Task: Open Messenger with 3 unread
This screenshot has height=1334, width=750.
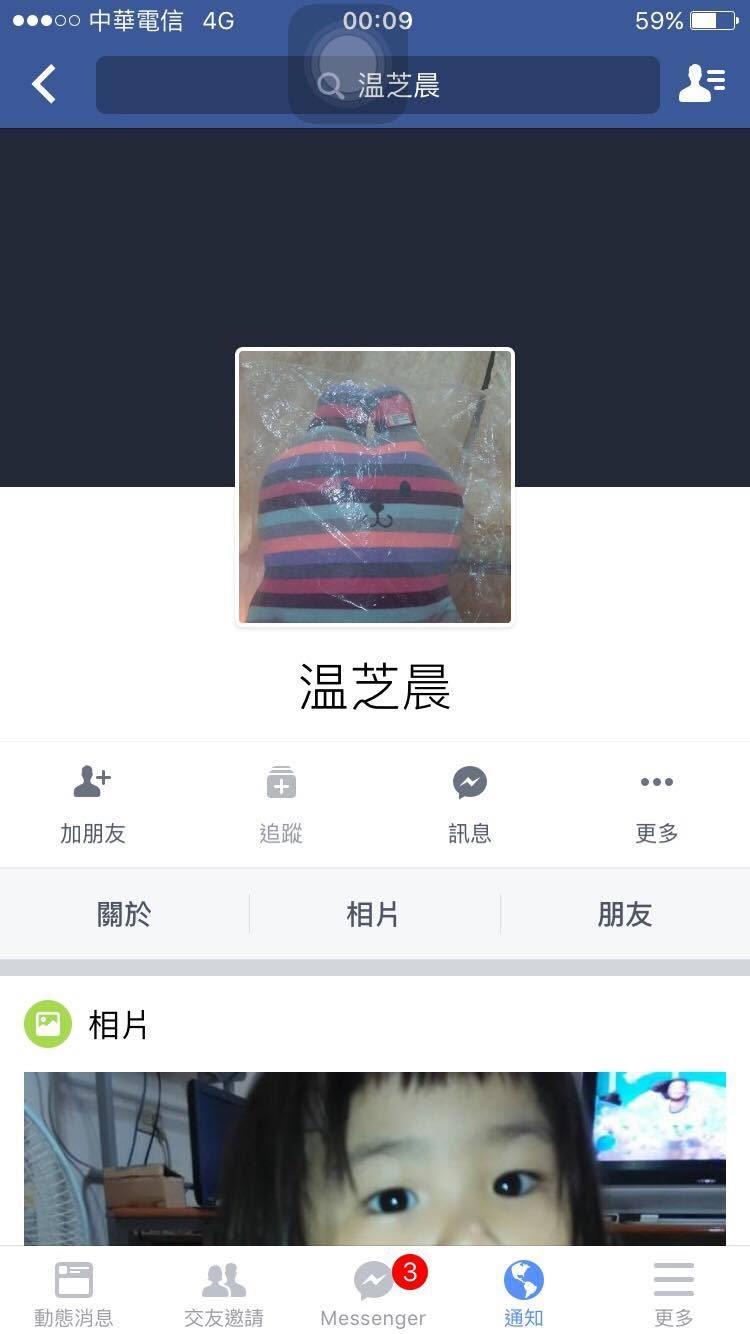Action: [373, 1292]
